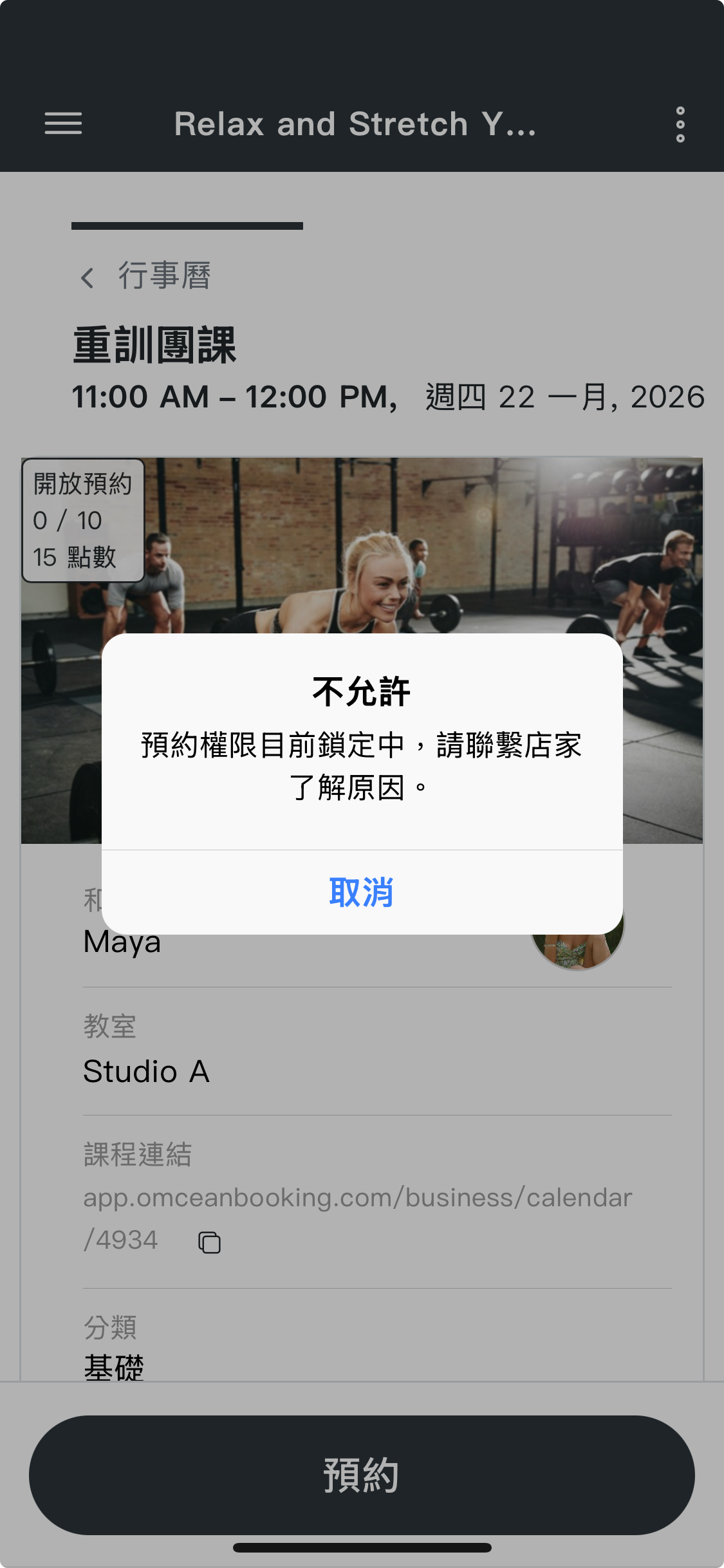Tap the 預約 booking button

[362, 1475]
